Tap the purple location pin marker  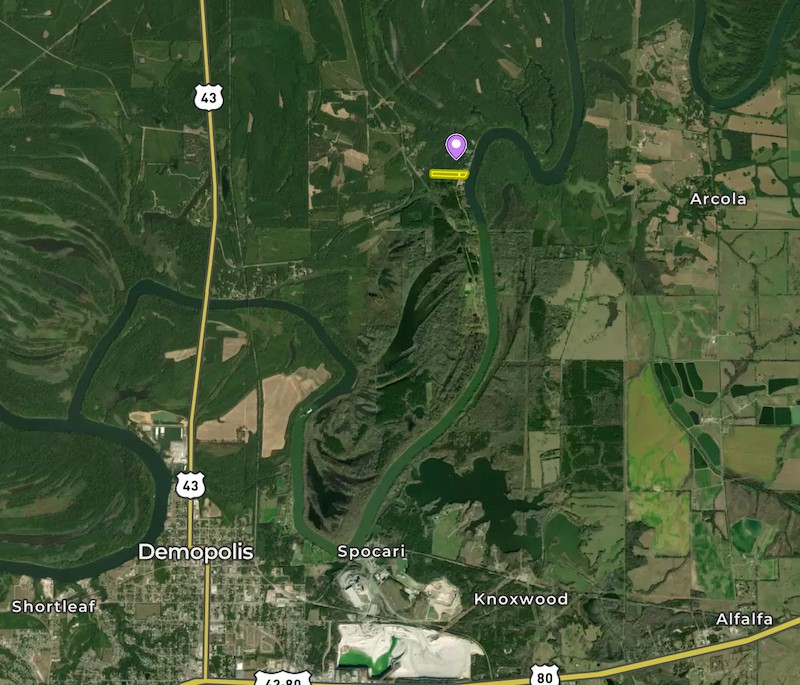[x=456, y=146]
